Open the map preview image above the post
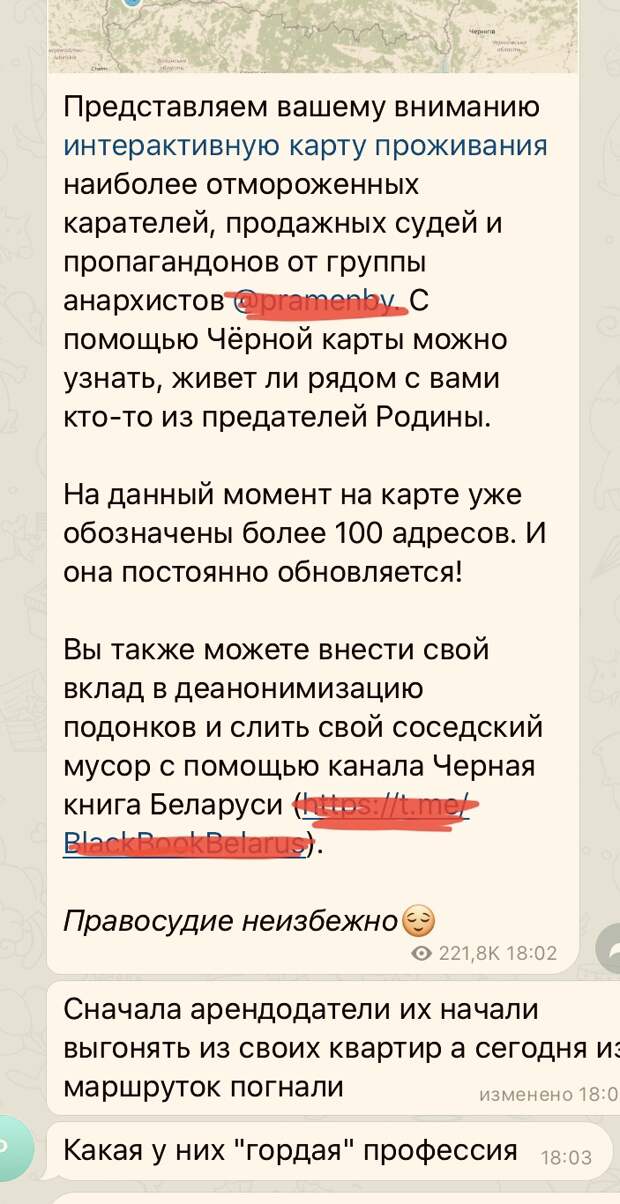Screen dimensions: 620x1204 click(313, 35)
